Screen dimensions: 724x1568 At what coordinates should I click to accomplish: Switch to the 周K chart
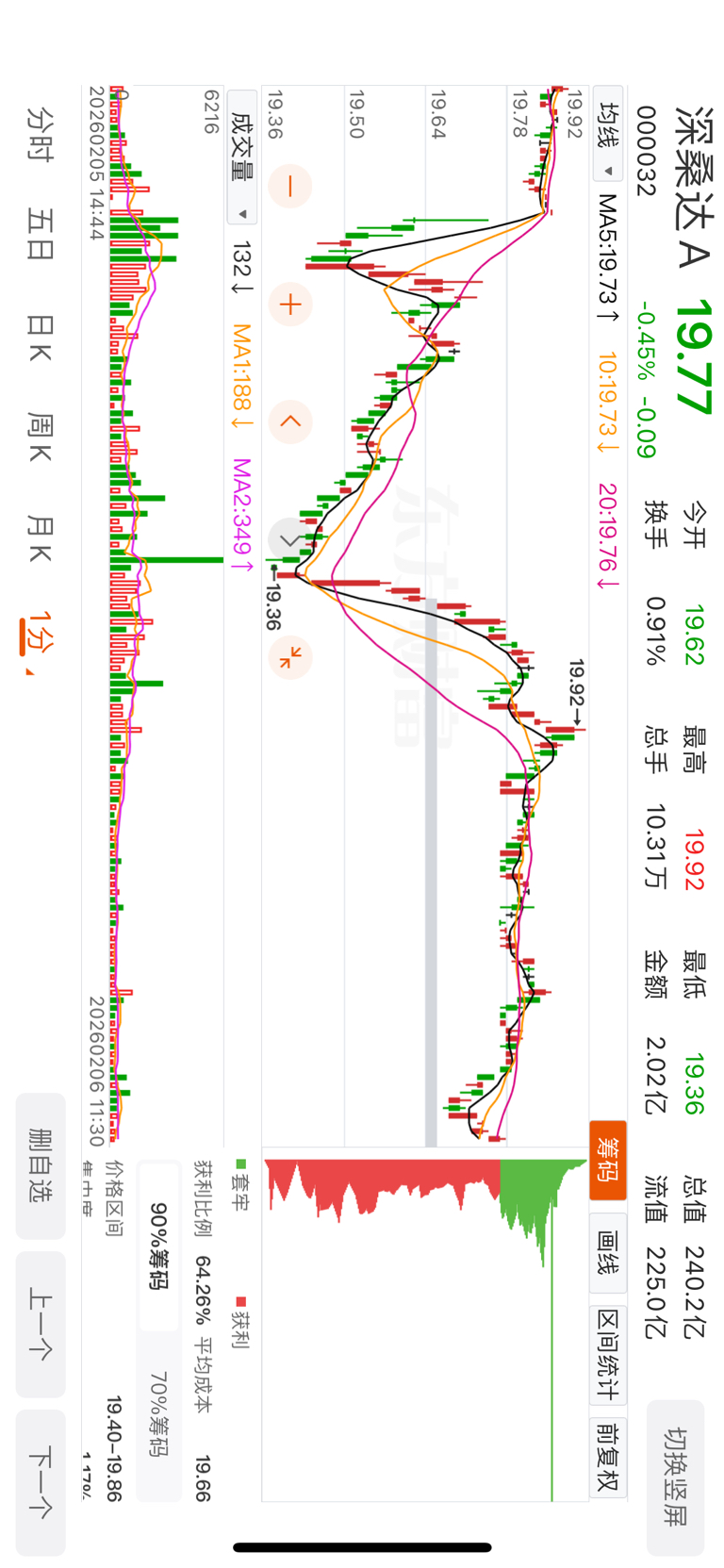point(40,437)
